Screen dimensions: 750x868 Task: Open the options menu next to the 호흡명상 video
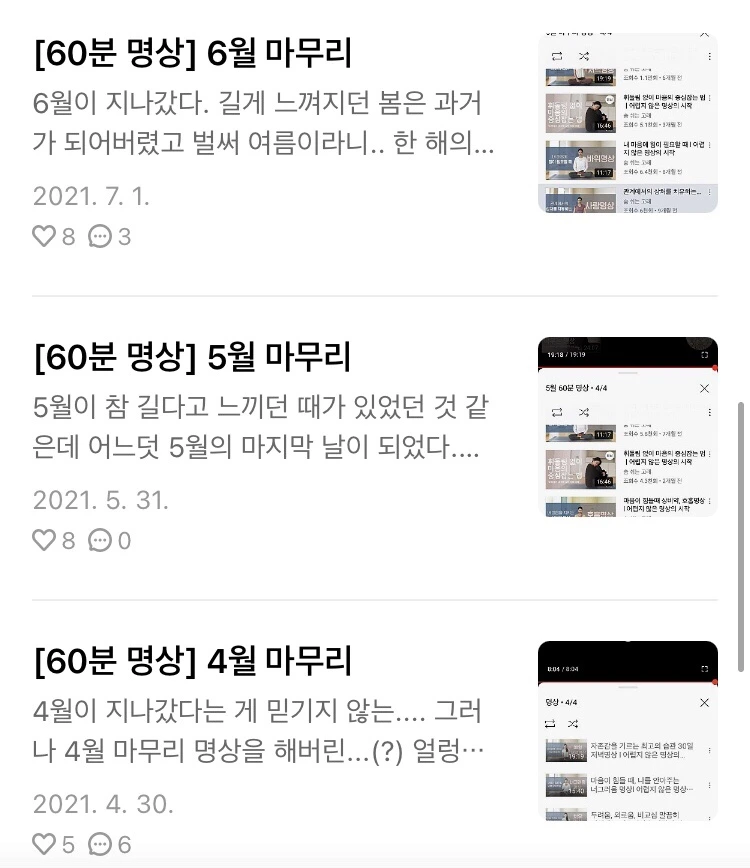click(711, 502)
